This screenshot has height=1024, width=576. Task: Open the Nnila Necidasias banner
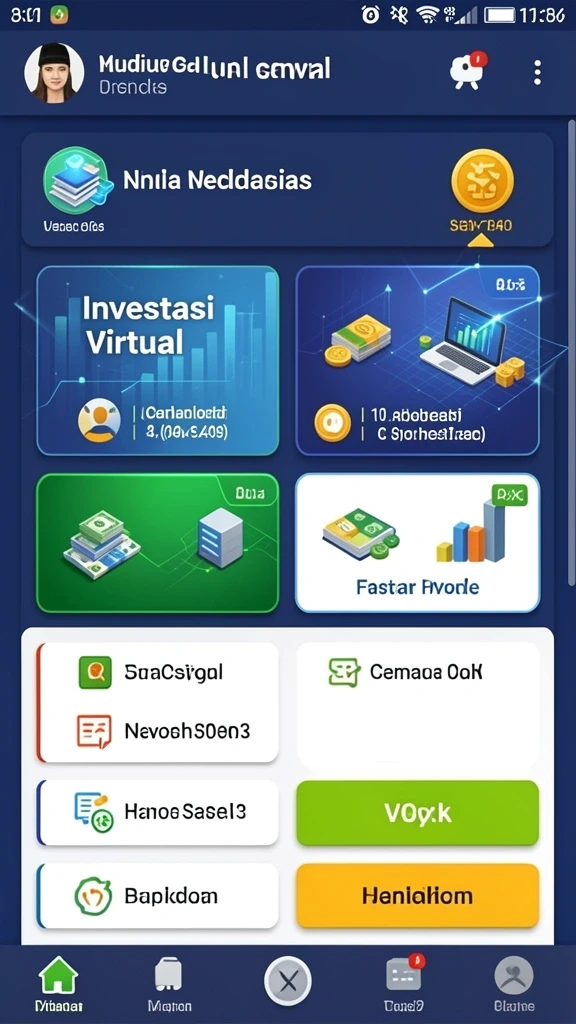coord(287,189)
